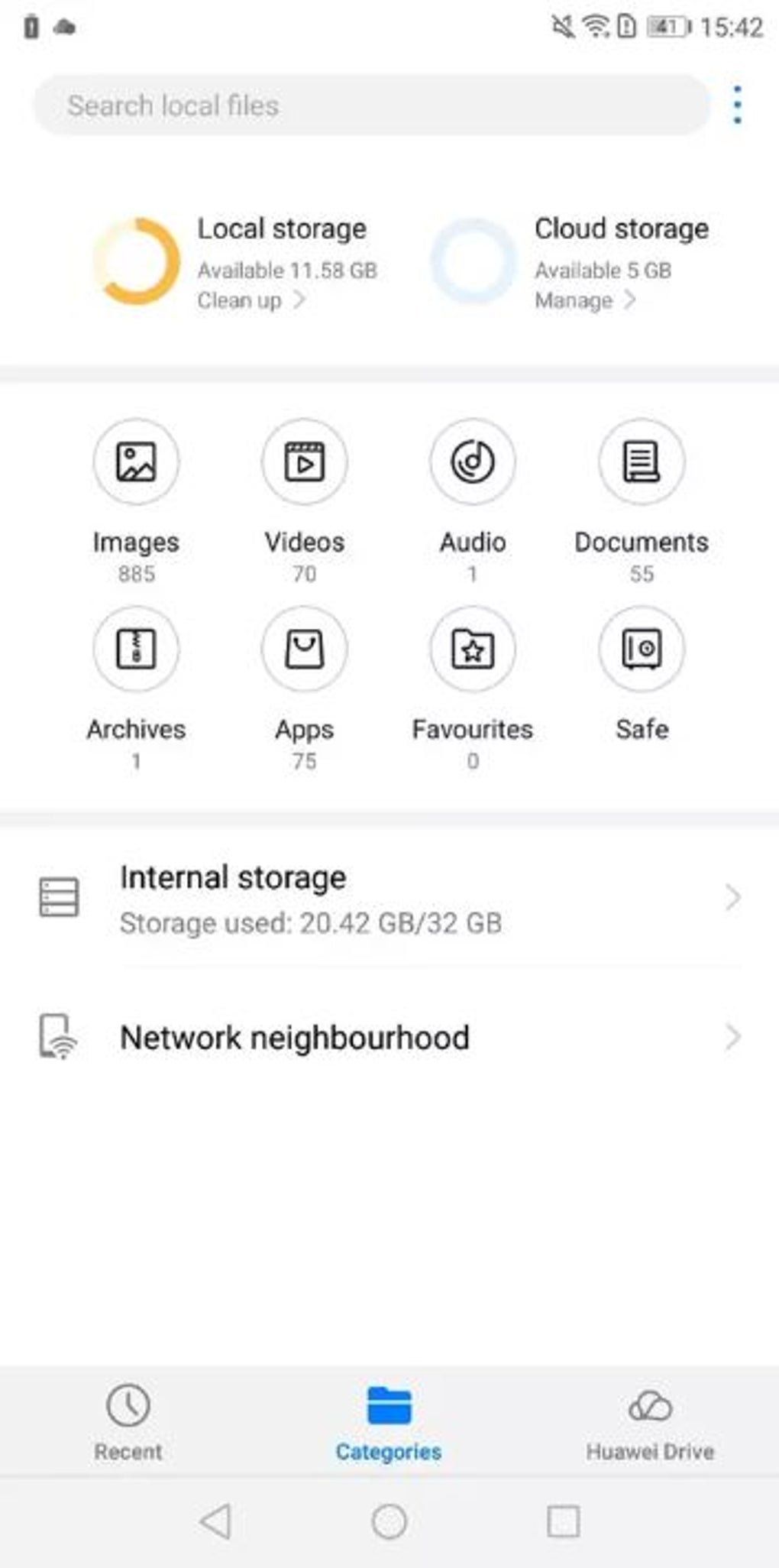Open the three-dot overflow menu
This screenshot has height=1568, width=779.
point(737,105)
